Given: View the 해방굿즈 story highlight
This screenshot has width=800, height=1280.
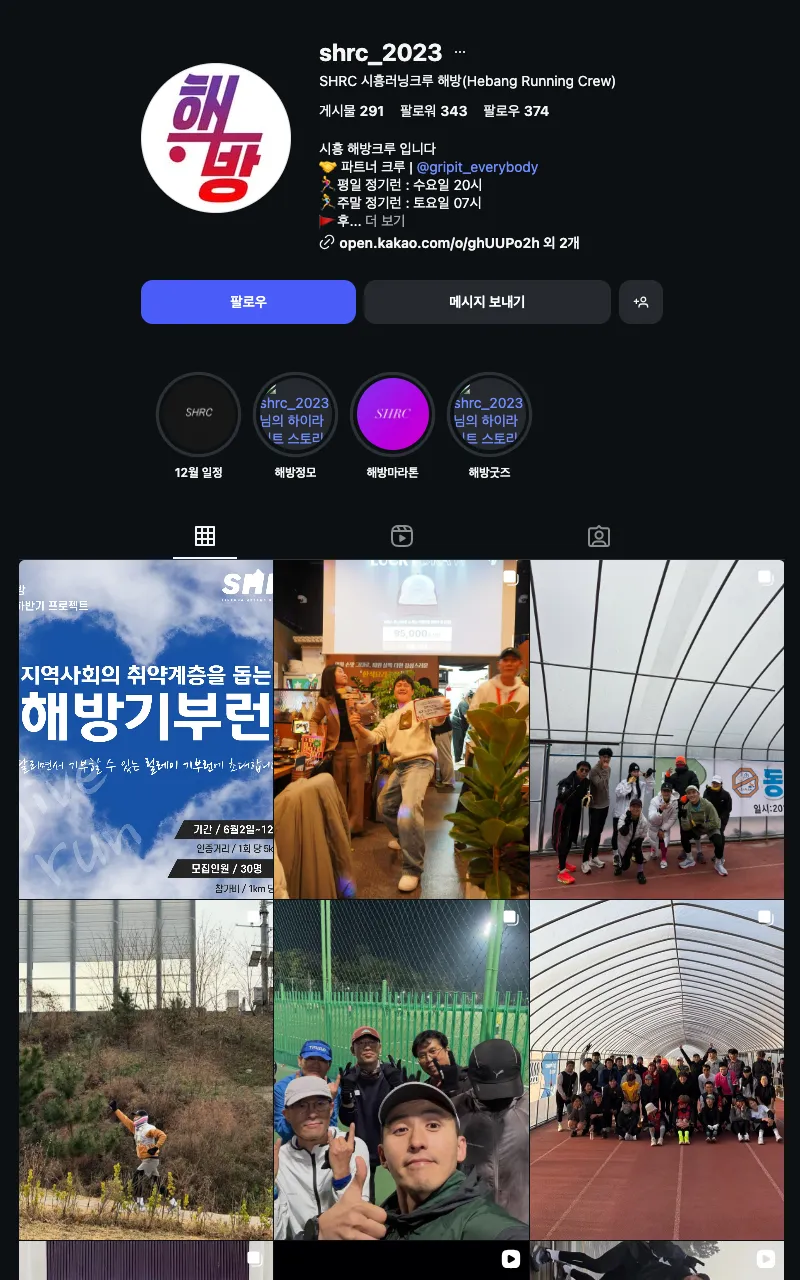Looking at the screenshot, I should click(489, 414).
